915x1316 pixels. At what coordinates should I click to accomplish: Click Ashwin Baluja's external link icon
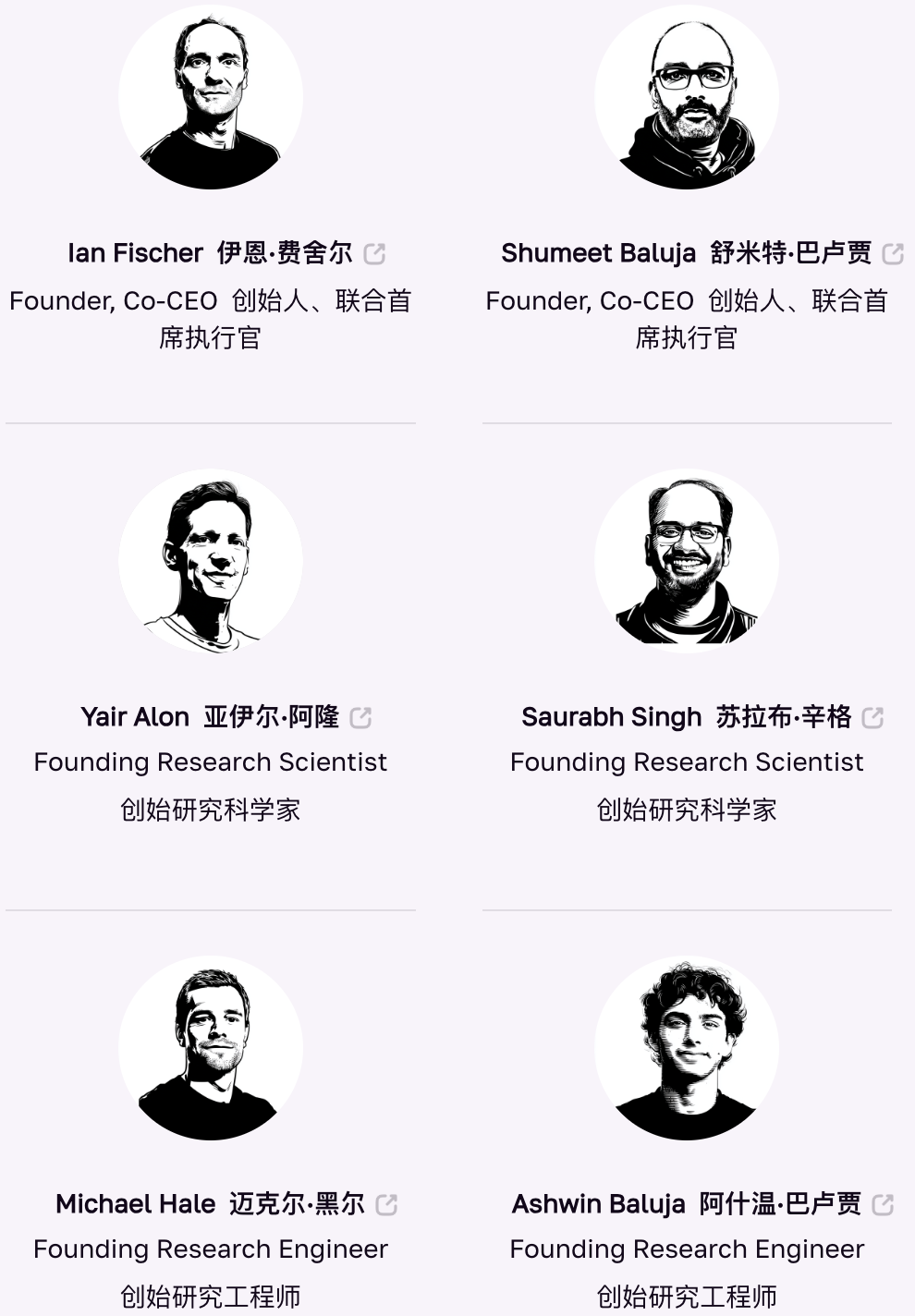tap(884, 1203)
